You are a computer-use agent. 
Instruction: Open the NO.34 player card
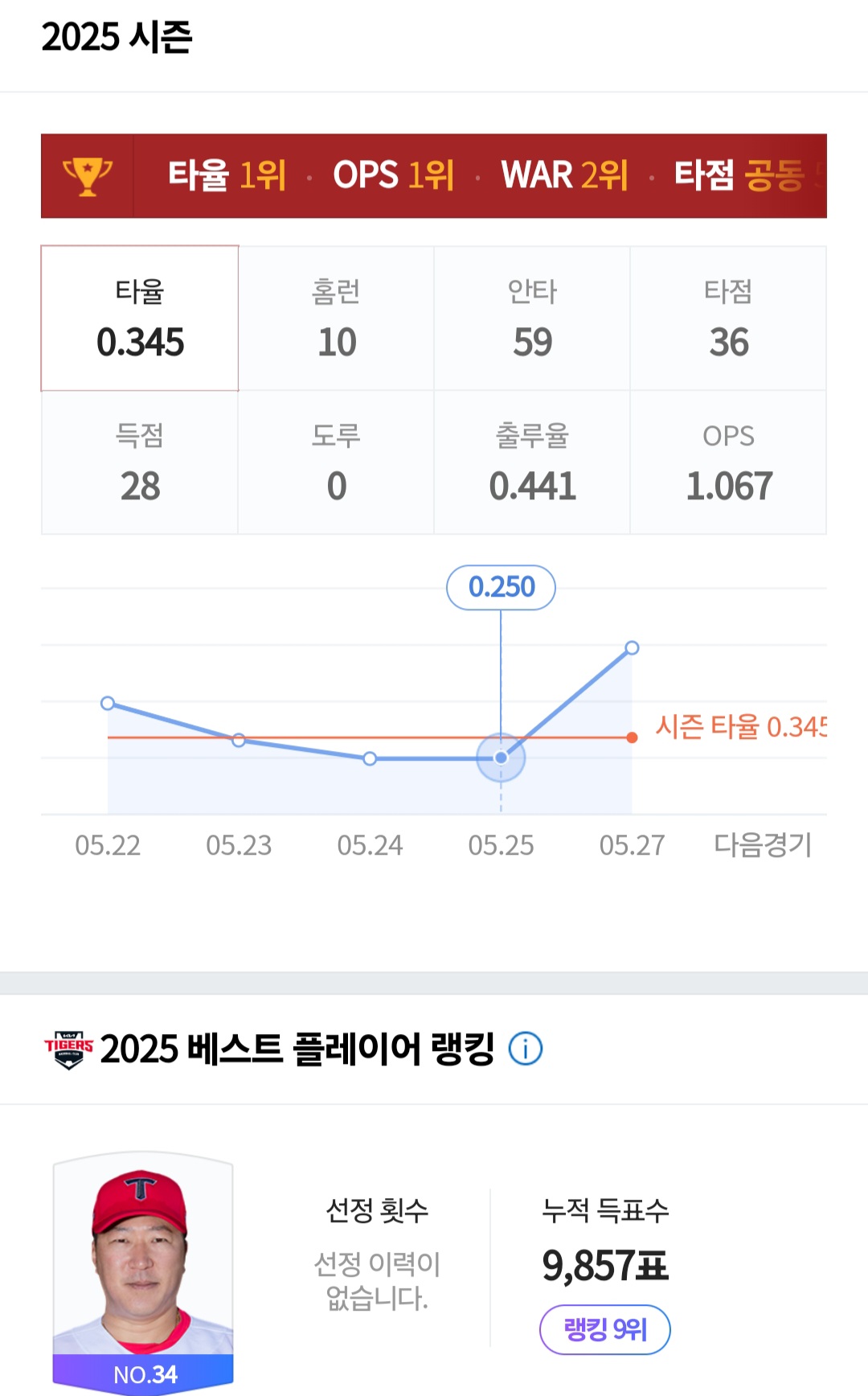143,1273
